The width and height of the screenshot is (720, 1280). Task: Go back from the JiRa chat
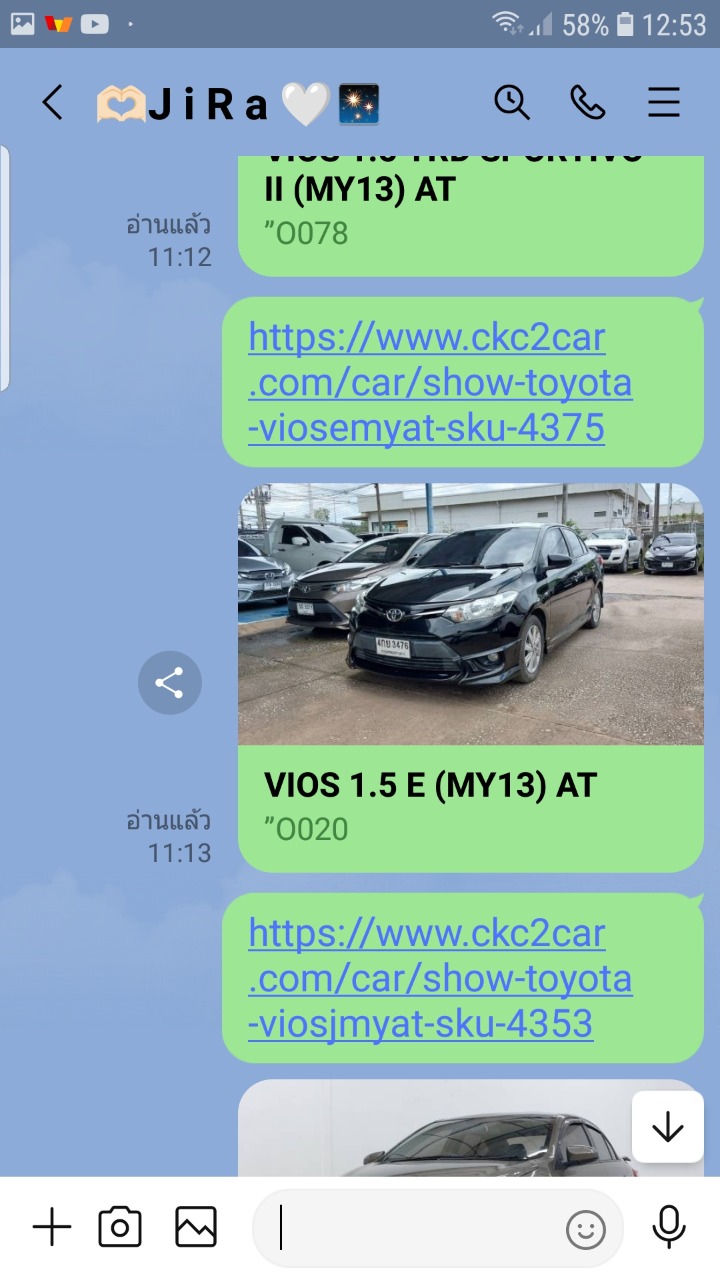point(52,102)
